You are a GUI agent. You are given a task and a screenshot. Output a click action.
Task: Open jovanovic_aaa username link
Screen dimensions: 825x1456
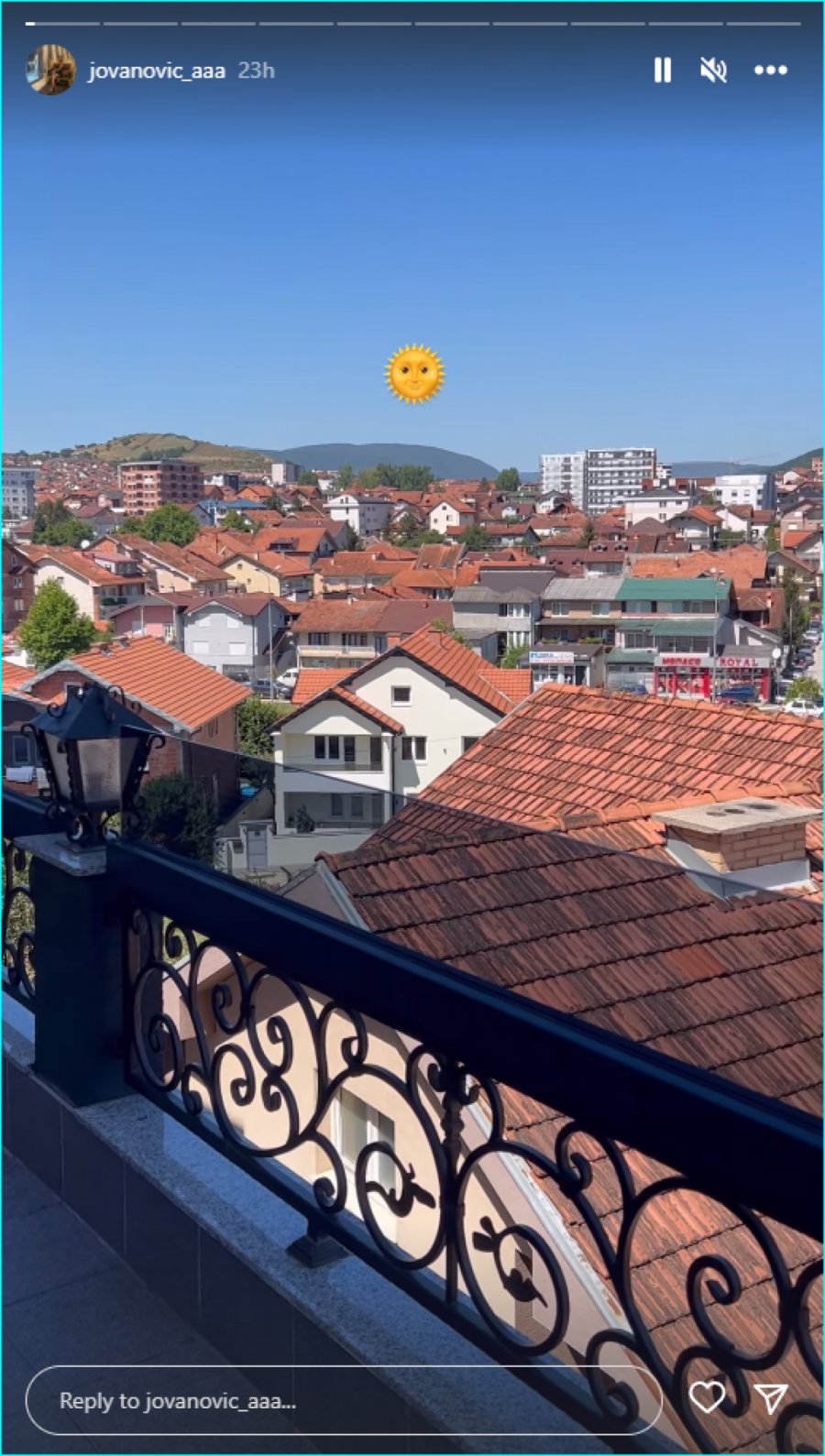pyautogui.click(x=157, y=71)
